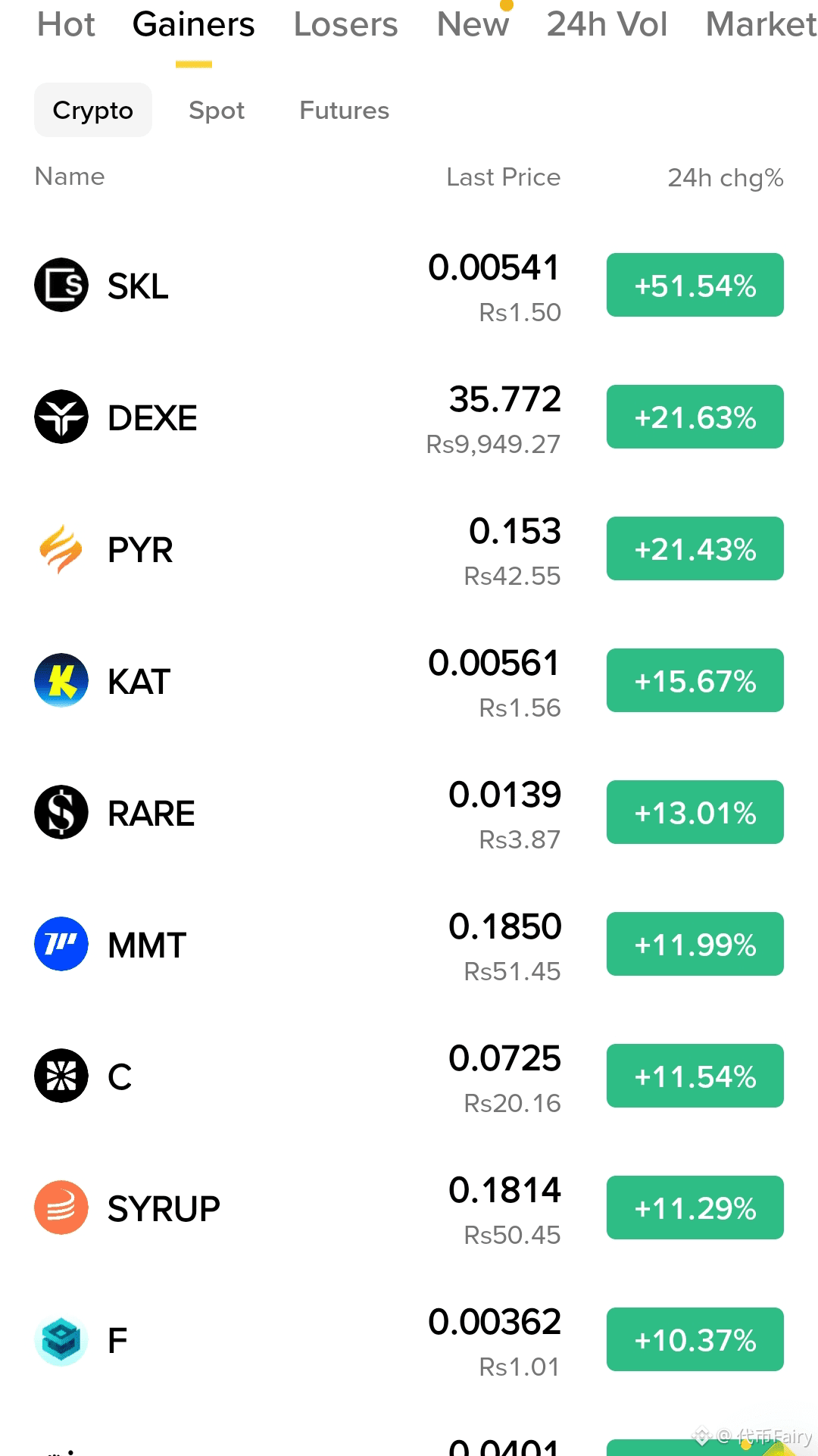
Task: View SYRUP coin details
Action: 409,1208
